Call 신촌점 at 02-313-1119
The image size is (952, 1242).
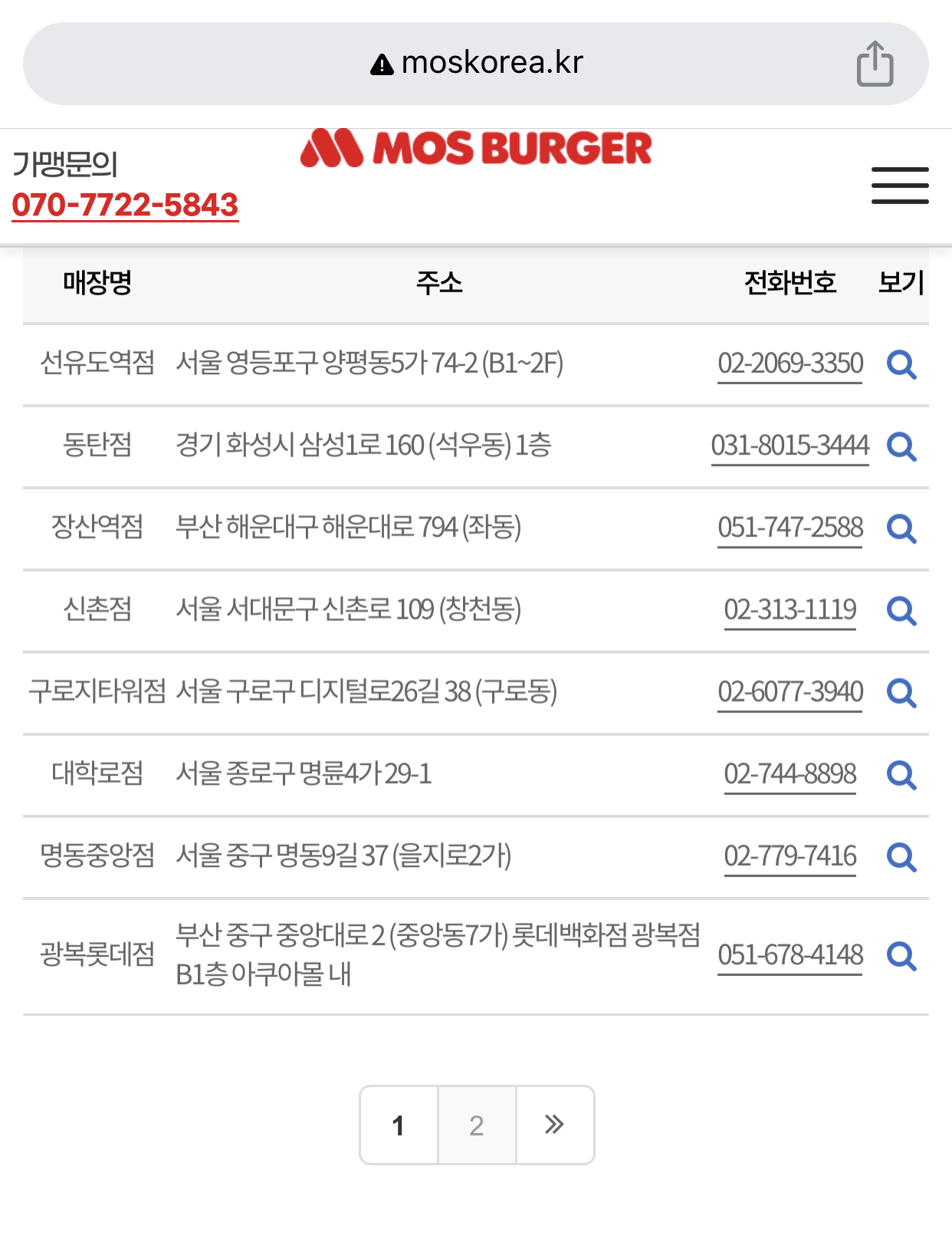(790, 609)
